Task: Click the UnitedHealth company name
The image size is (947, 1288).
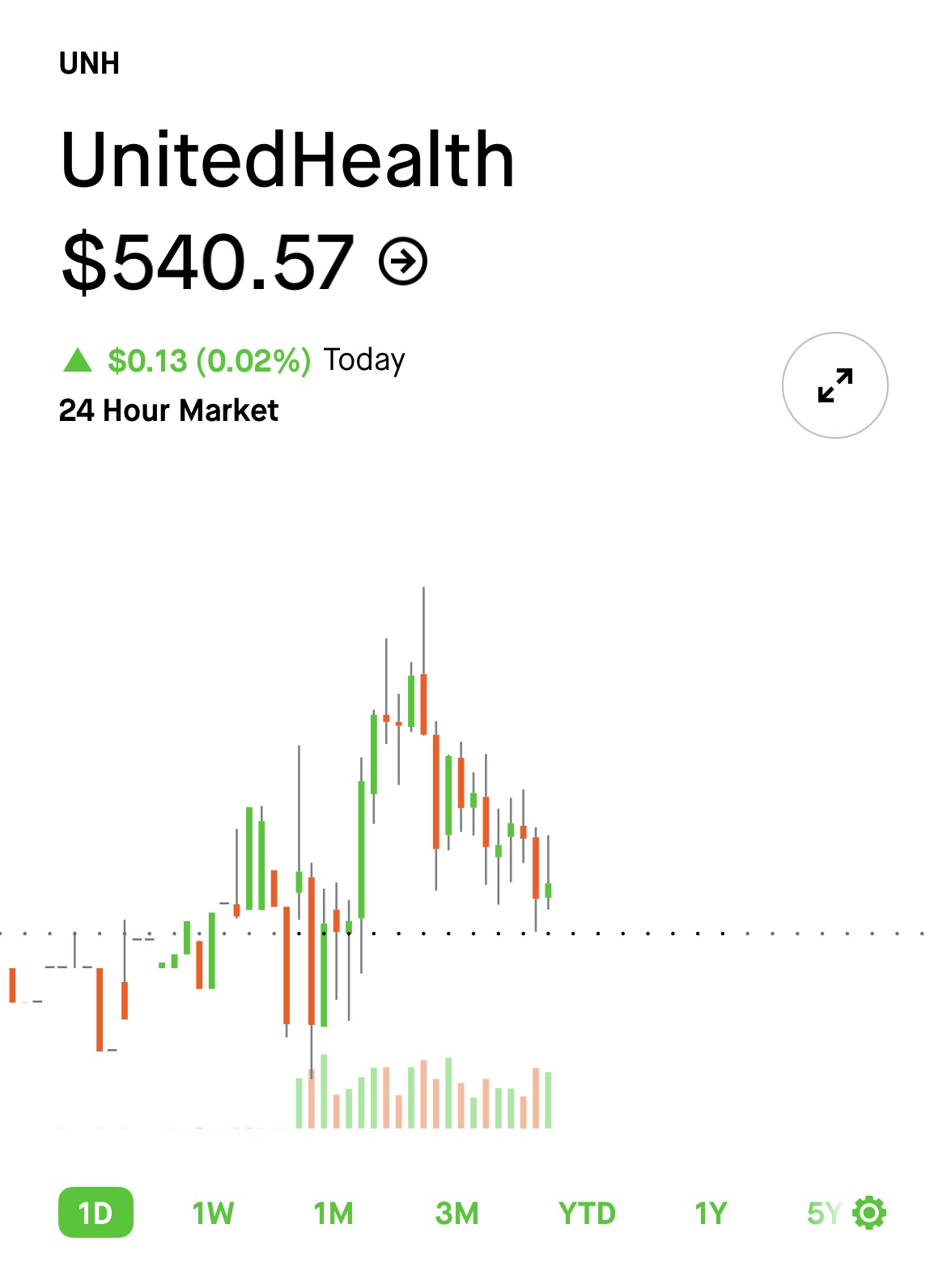Action: (x=288, y=161)
